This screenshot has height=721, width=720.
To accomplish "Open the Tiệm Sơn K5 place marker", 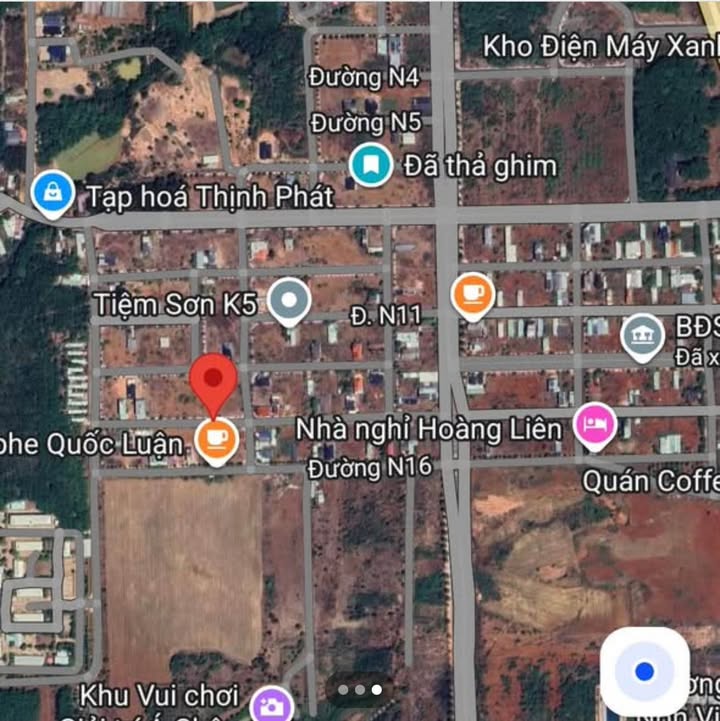I will point(290,299).
